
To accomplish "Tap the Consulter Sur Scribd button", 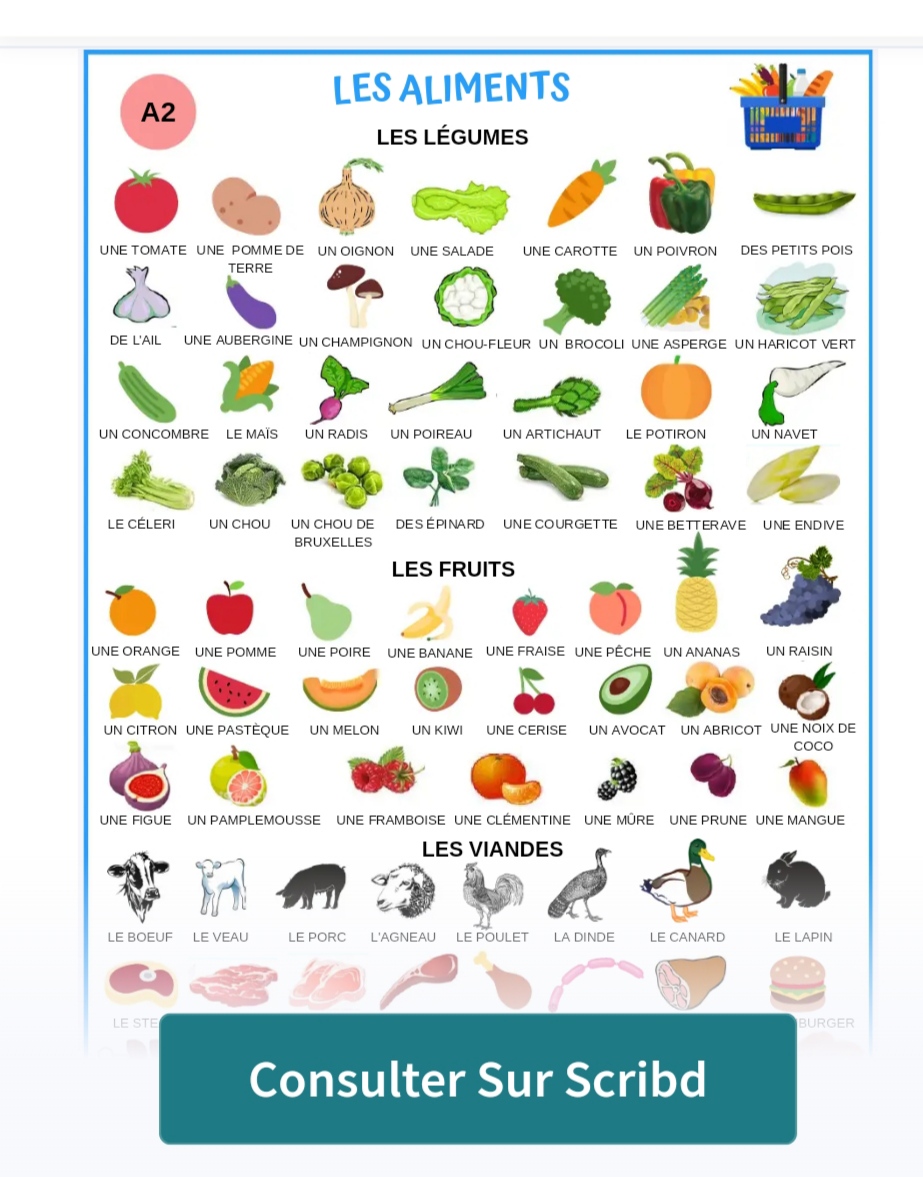I will [477, 1079].
